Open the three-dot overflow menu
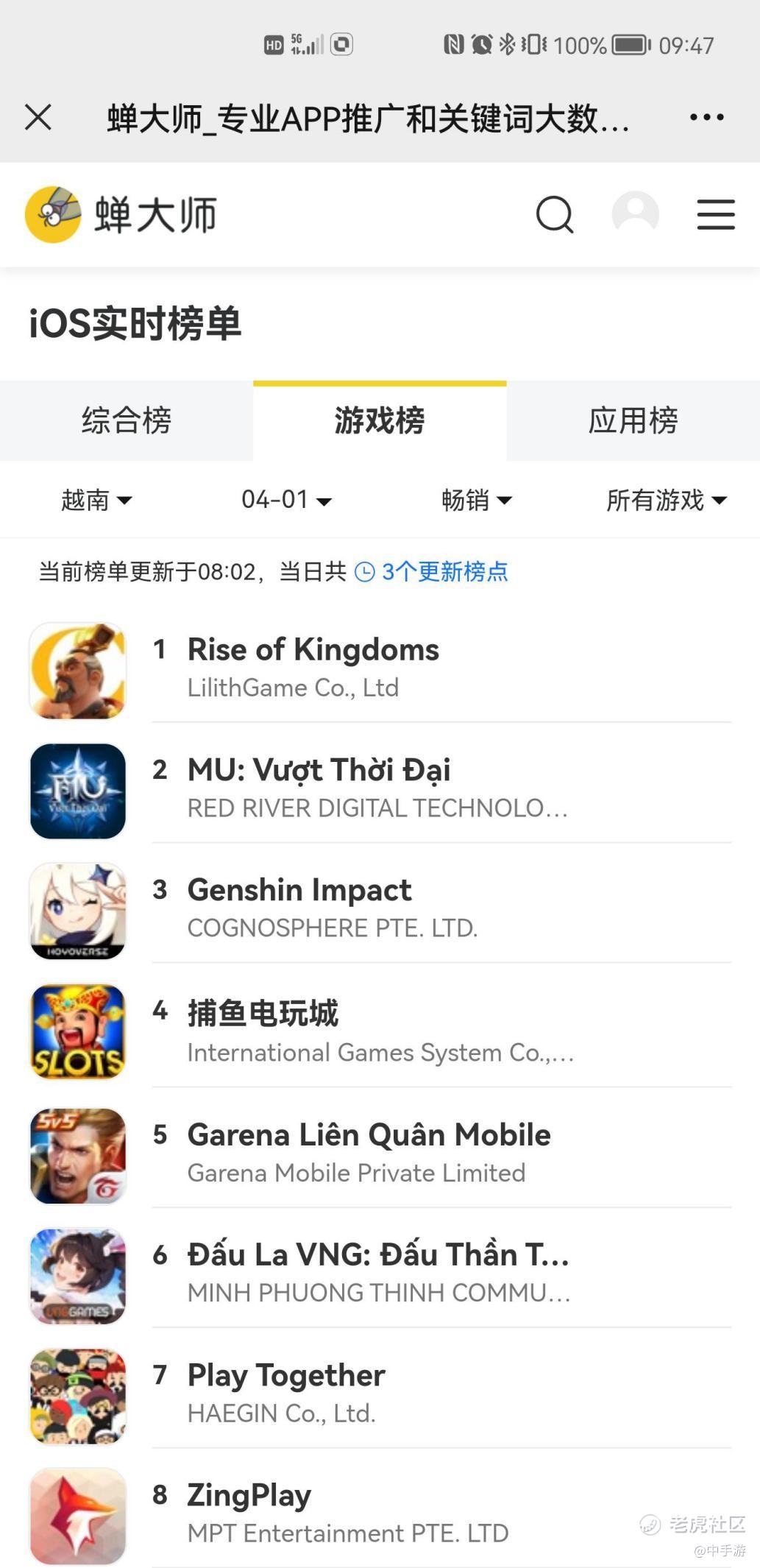The image size is (760, 1568). 706,117
